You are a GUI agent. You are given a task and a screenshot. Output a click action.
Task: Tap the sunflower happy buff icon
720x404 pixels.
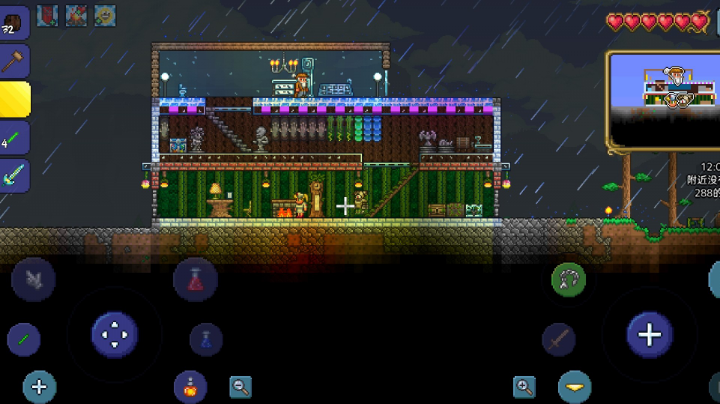point(105,15)
